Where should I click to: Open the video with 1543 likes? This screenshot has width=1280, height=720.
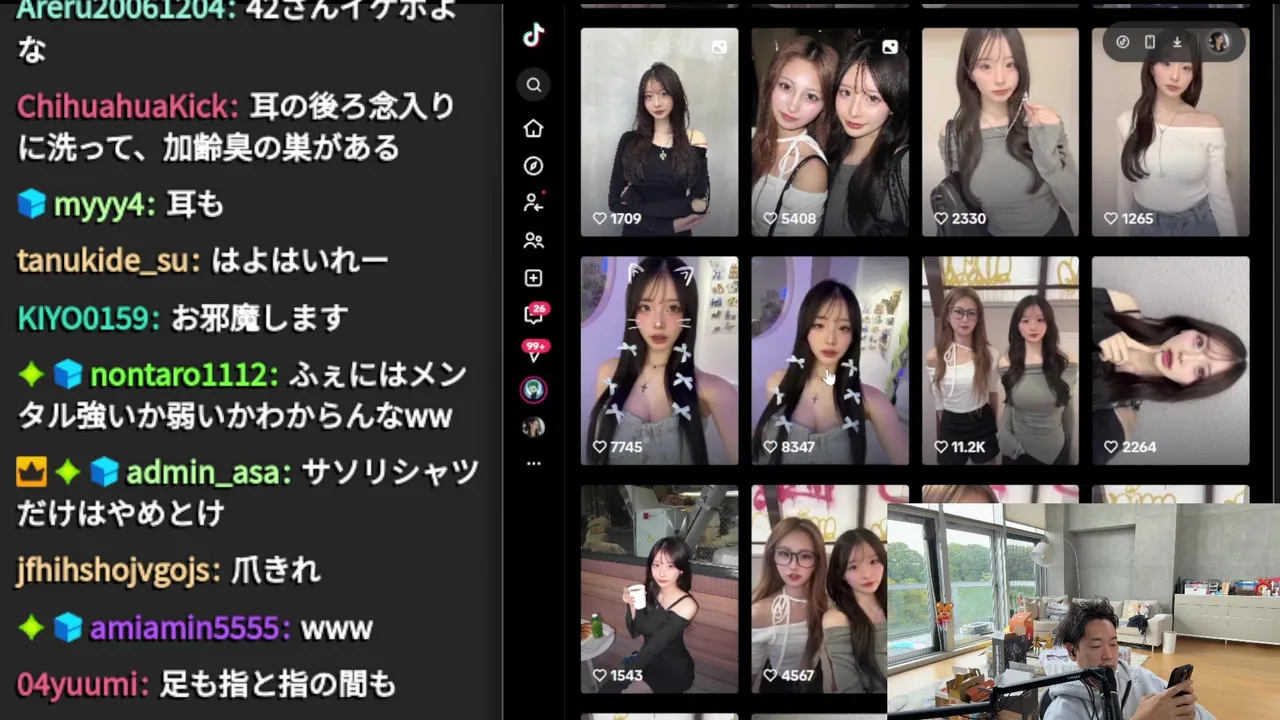pos(659,589)
